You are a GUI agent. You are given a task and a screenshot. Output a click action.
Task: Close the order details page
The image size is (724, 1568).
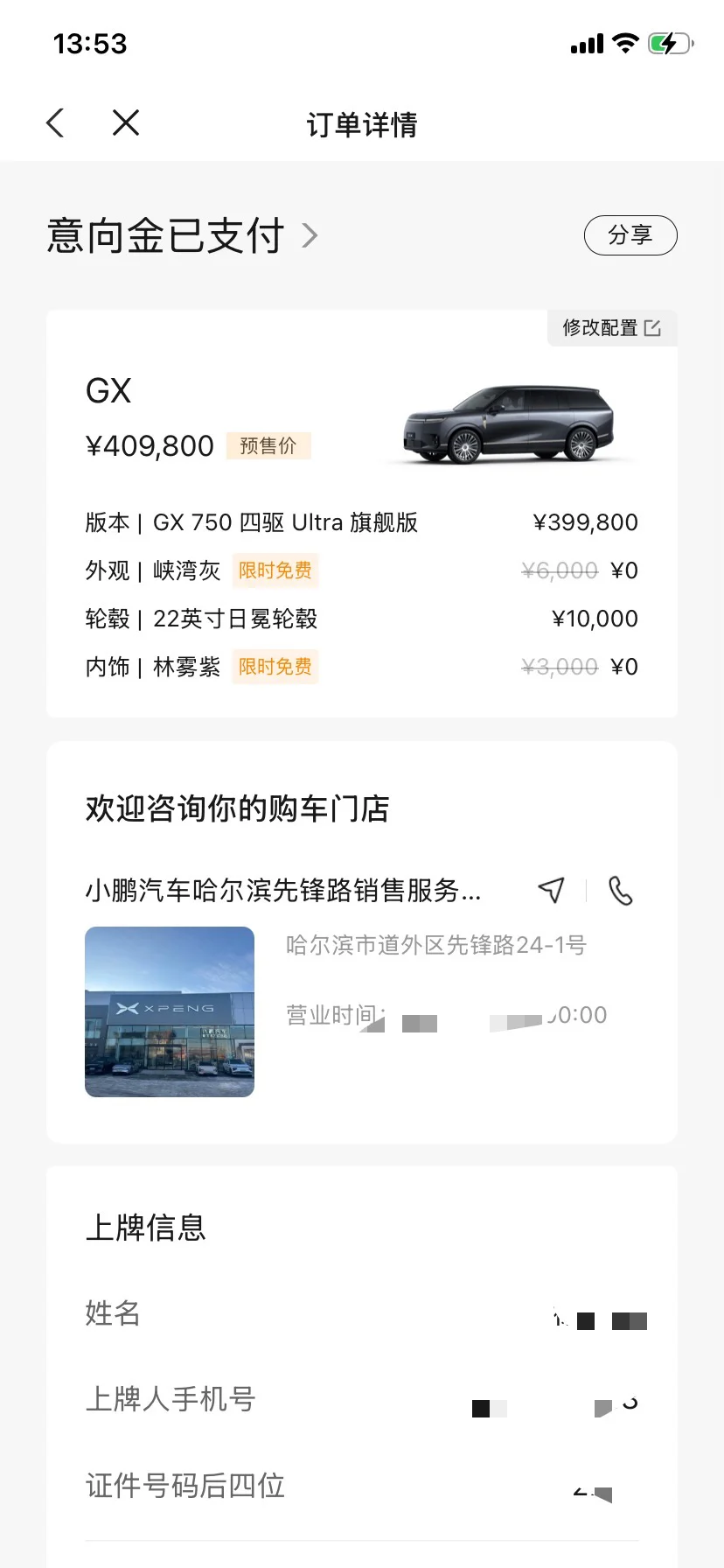tap(126, 123)
